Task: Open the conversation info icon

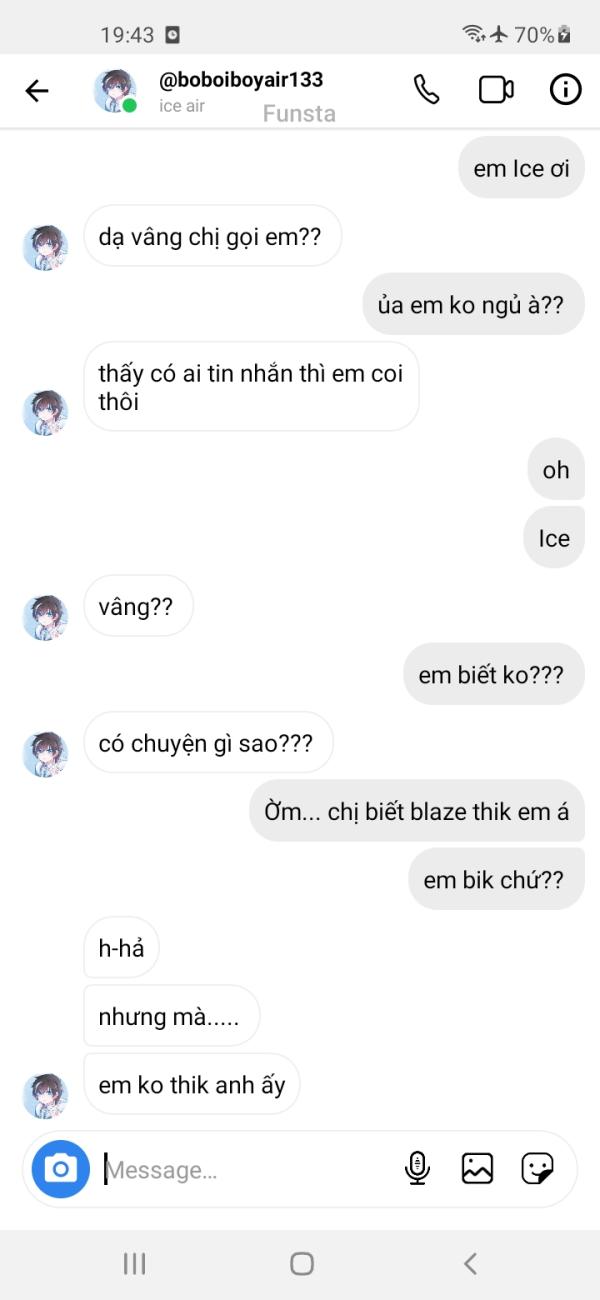Action: click(x=565, y=90)
